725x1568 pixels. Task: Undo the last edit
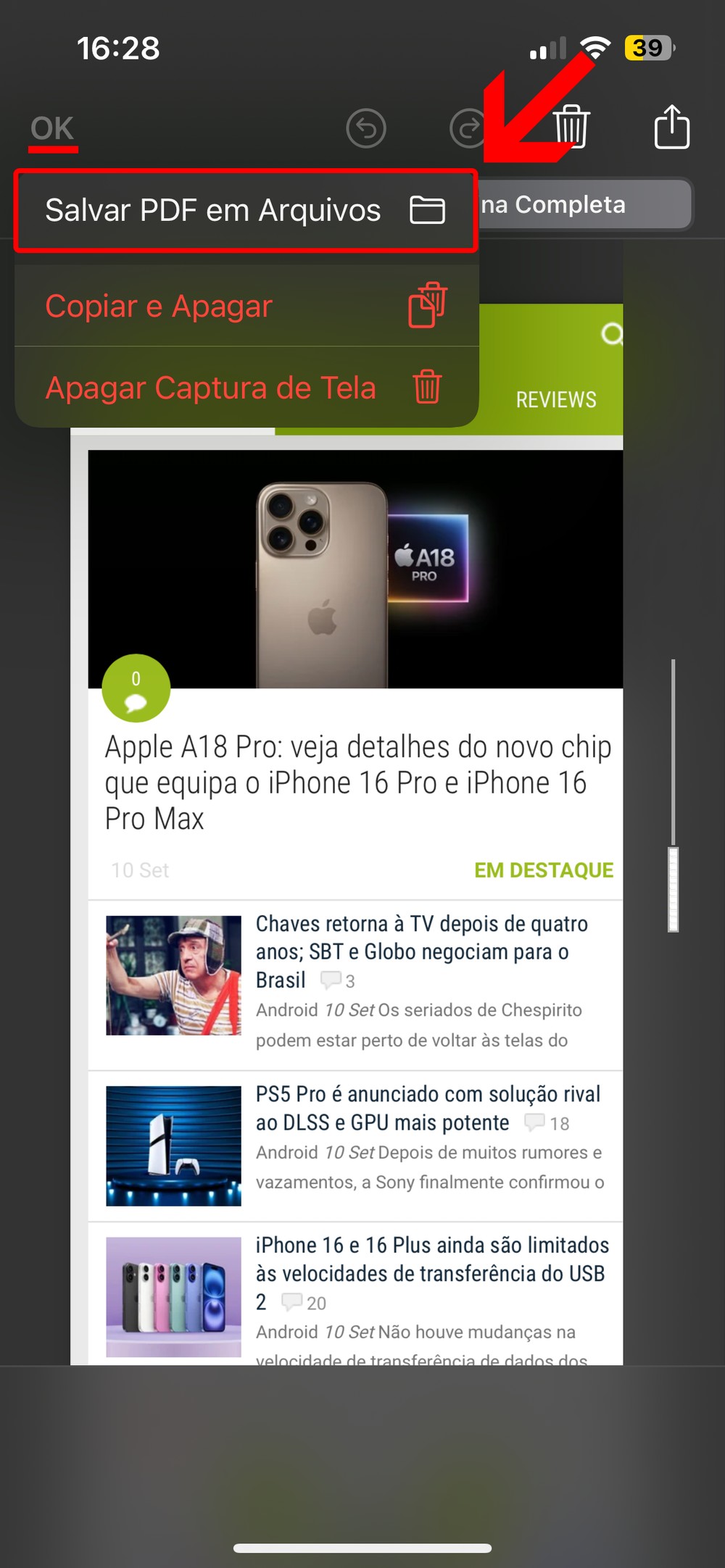(x=366, y=129)
